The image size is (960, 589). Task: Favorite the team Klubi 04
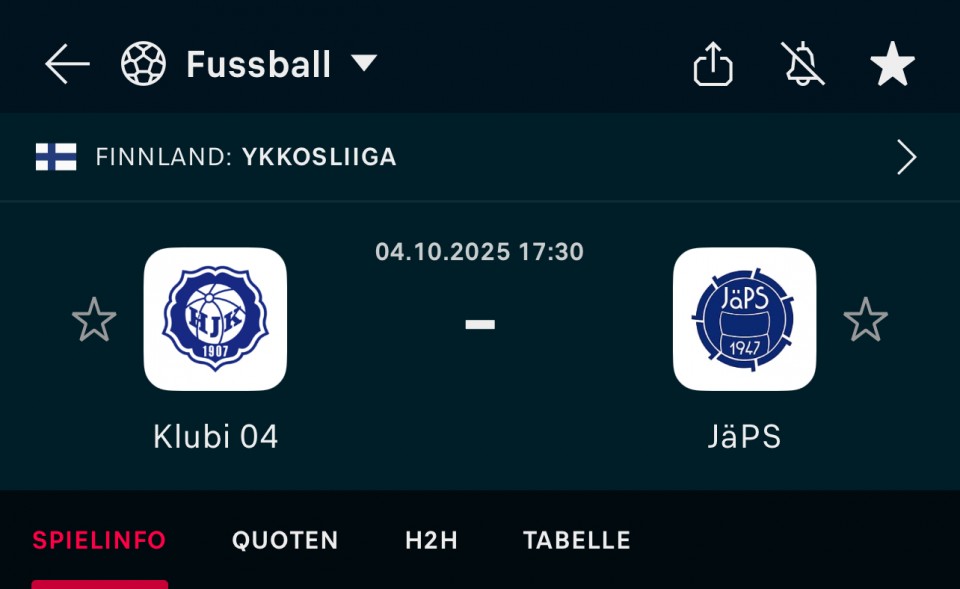(x=94, y=320)
